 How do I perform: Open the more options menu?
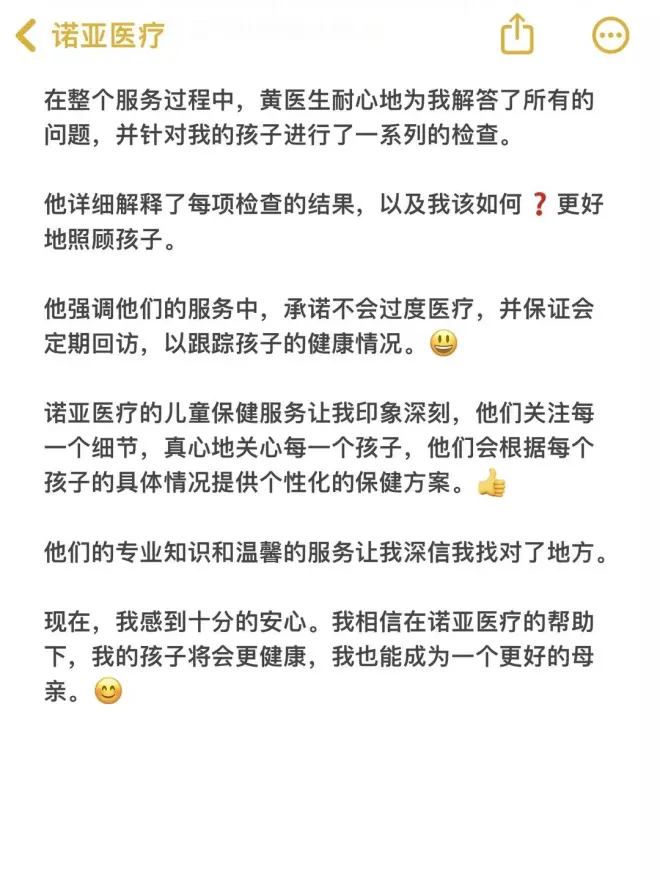tap(610, 36)
